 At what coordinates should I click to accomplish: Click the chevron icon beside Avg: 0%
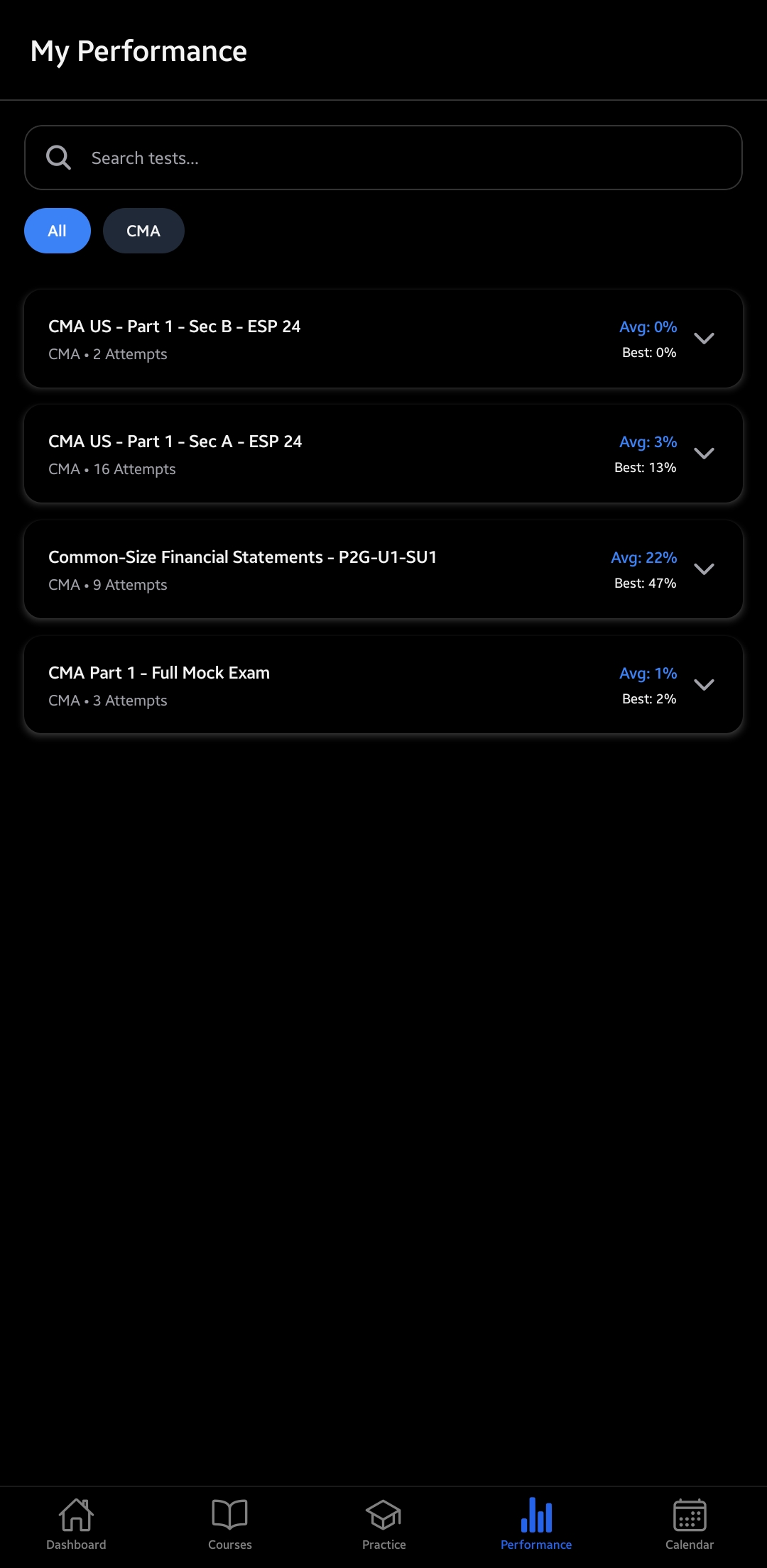(705, 339)
